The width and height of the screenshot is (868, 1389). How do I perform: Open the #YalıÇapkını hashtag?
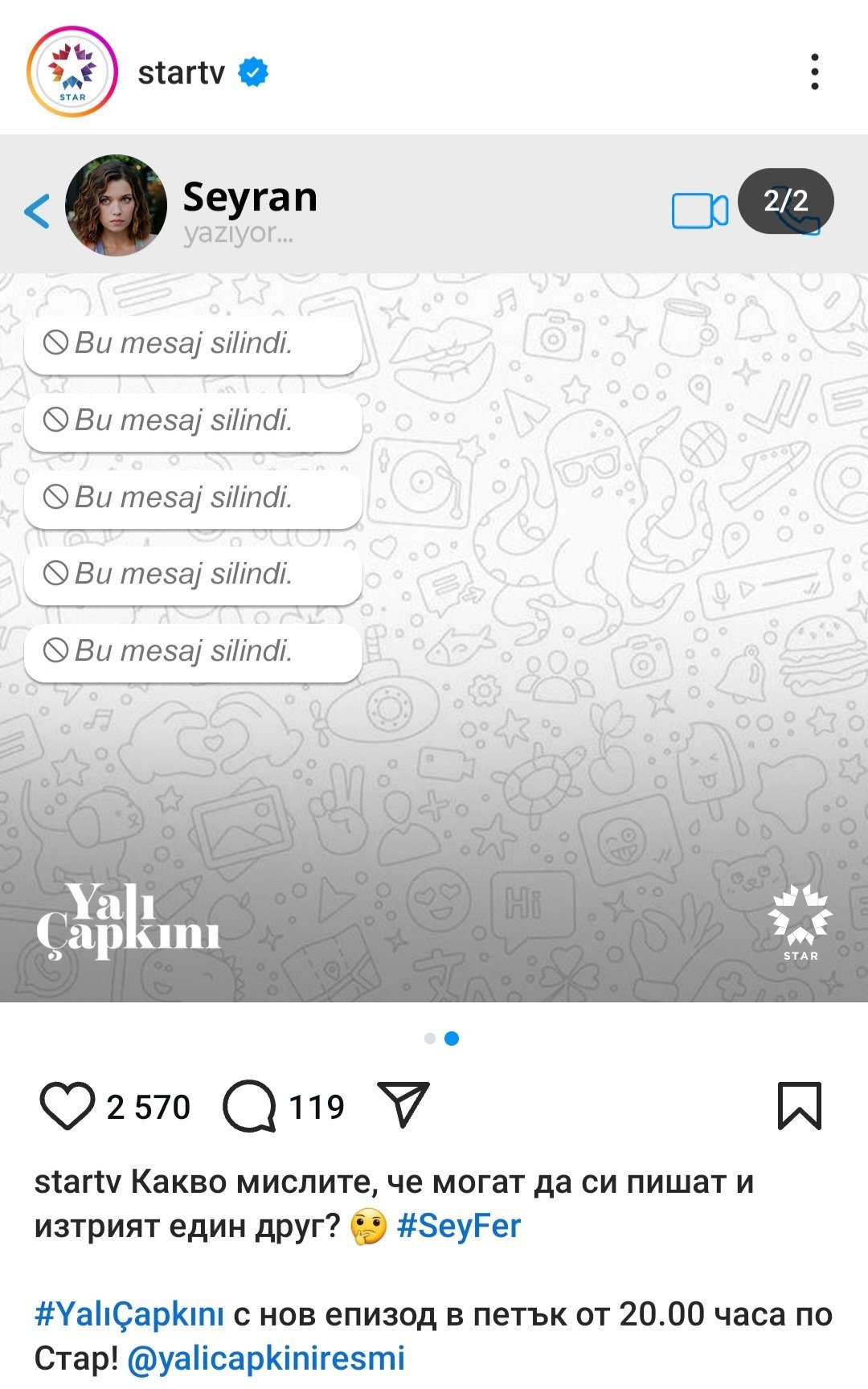tap(129, 1314)
